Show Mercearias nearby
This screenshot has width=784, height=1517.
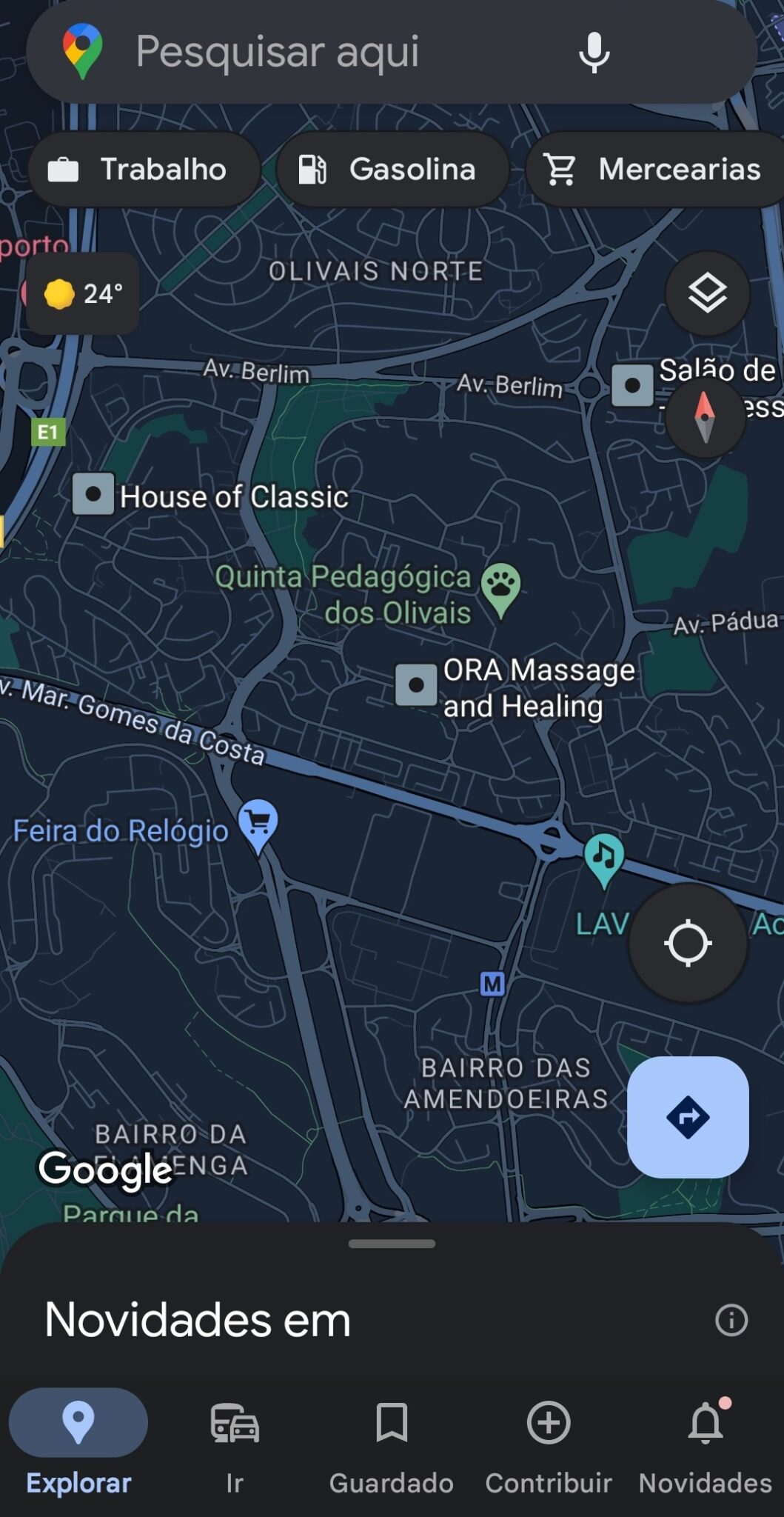click(654, 170)
